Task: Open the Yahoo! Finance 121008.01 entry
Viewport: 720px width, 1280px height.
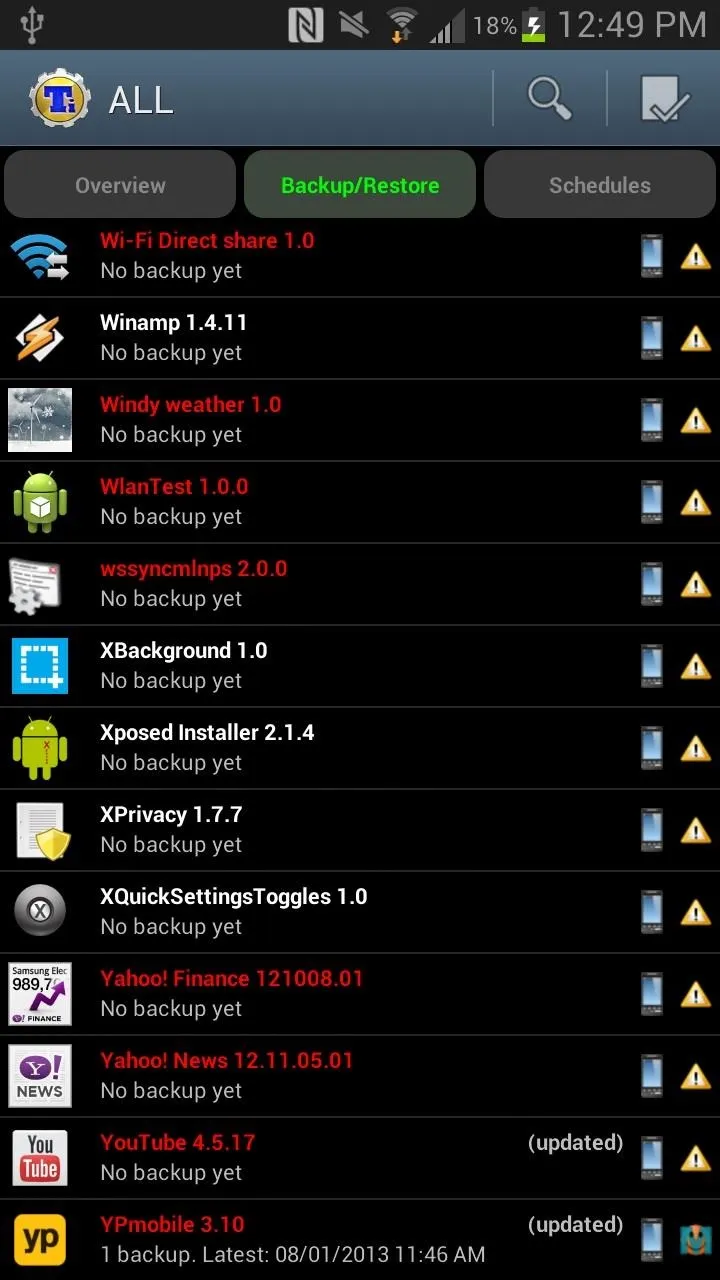Action: pos(360,994)
